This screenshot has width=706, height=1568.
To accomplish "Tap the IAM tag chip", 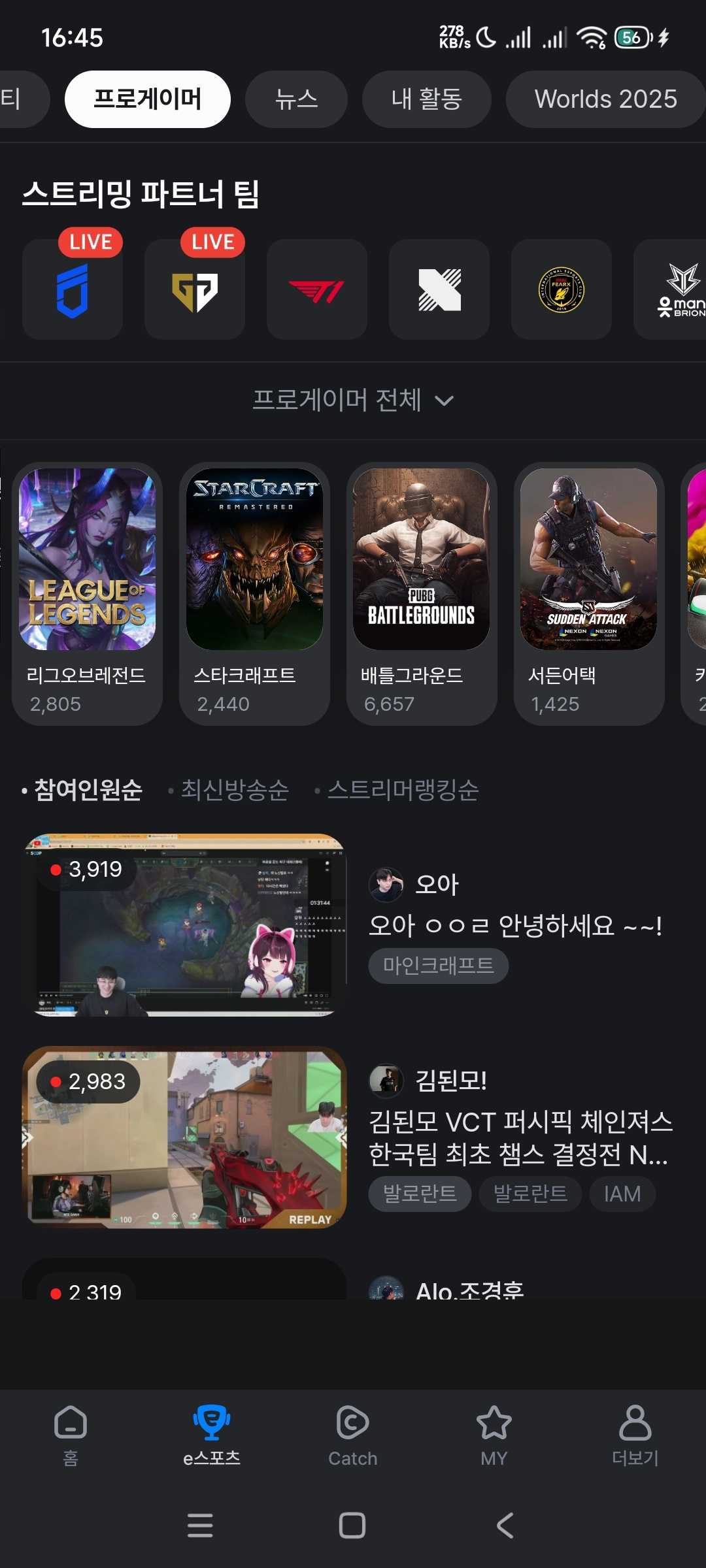I will [x=622, y=1194].
